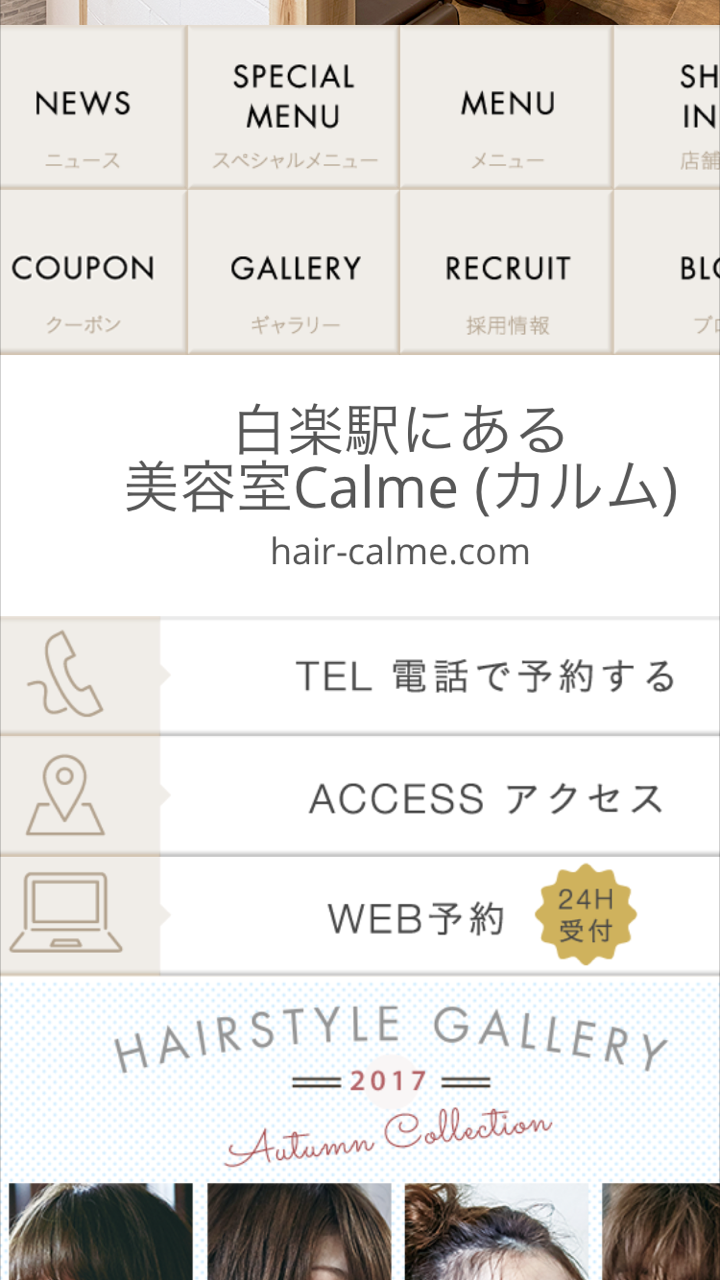Open the SPECIAL MENU tile
This screenshot has width=720, height=1280.
[x=293, y=107]
